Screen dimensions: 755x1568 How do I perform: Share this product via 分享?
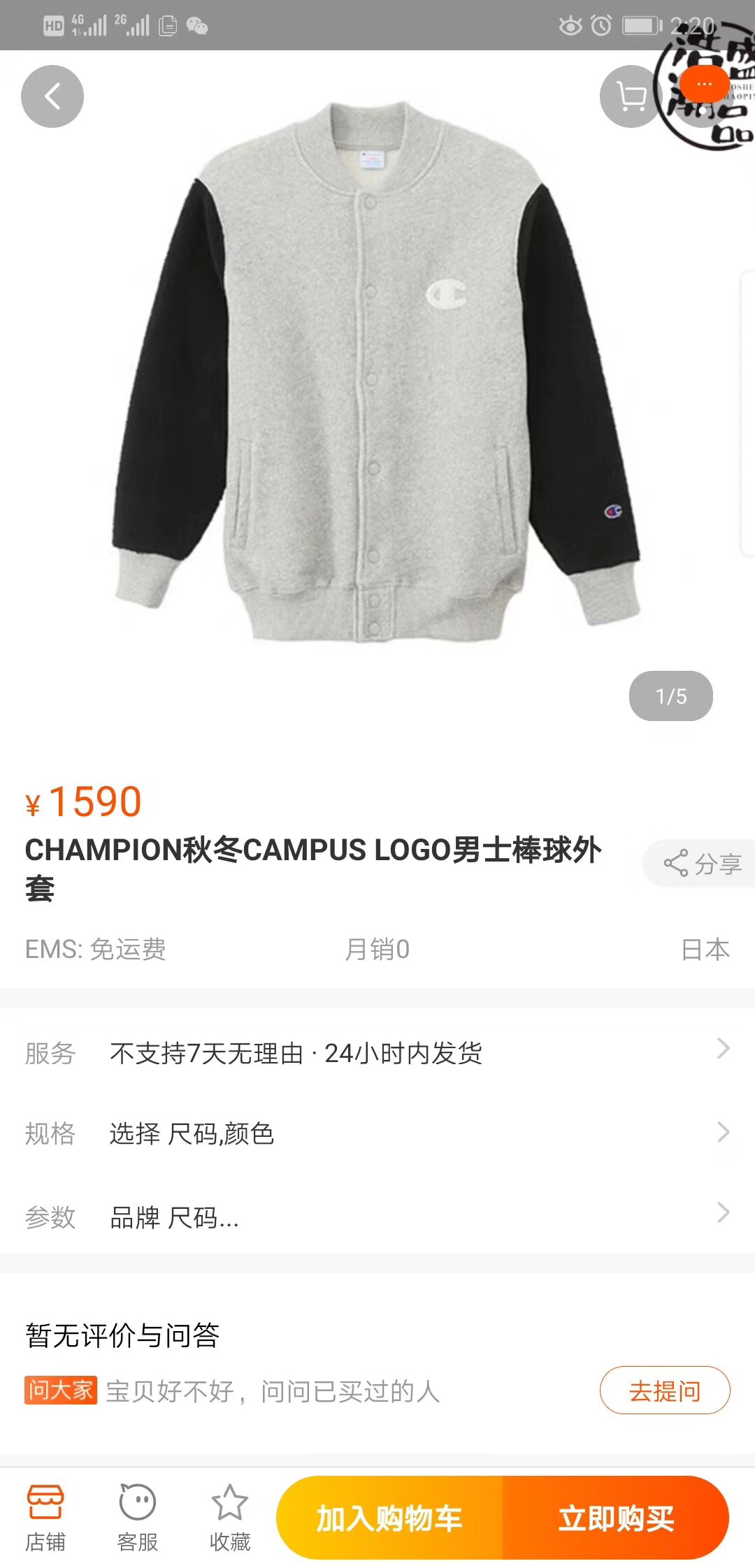[x=701, y=864]
